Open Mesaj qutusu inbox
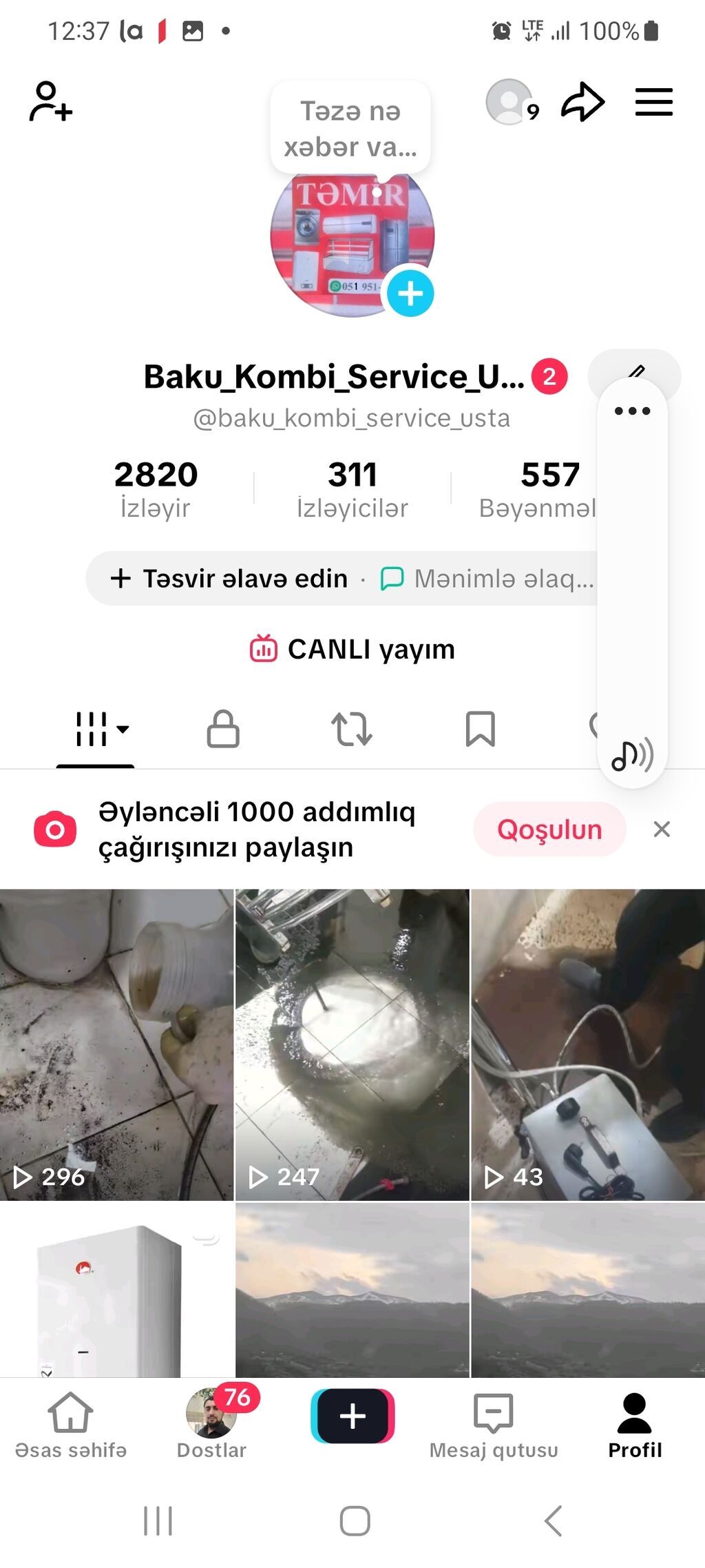 (x=494, y=1425)
